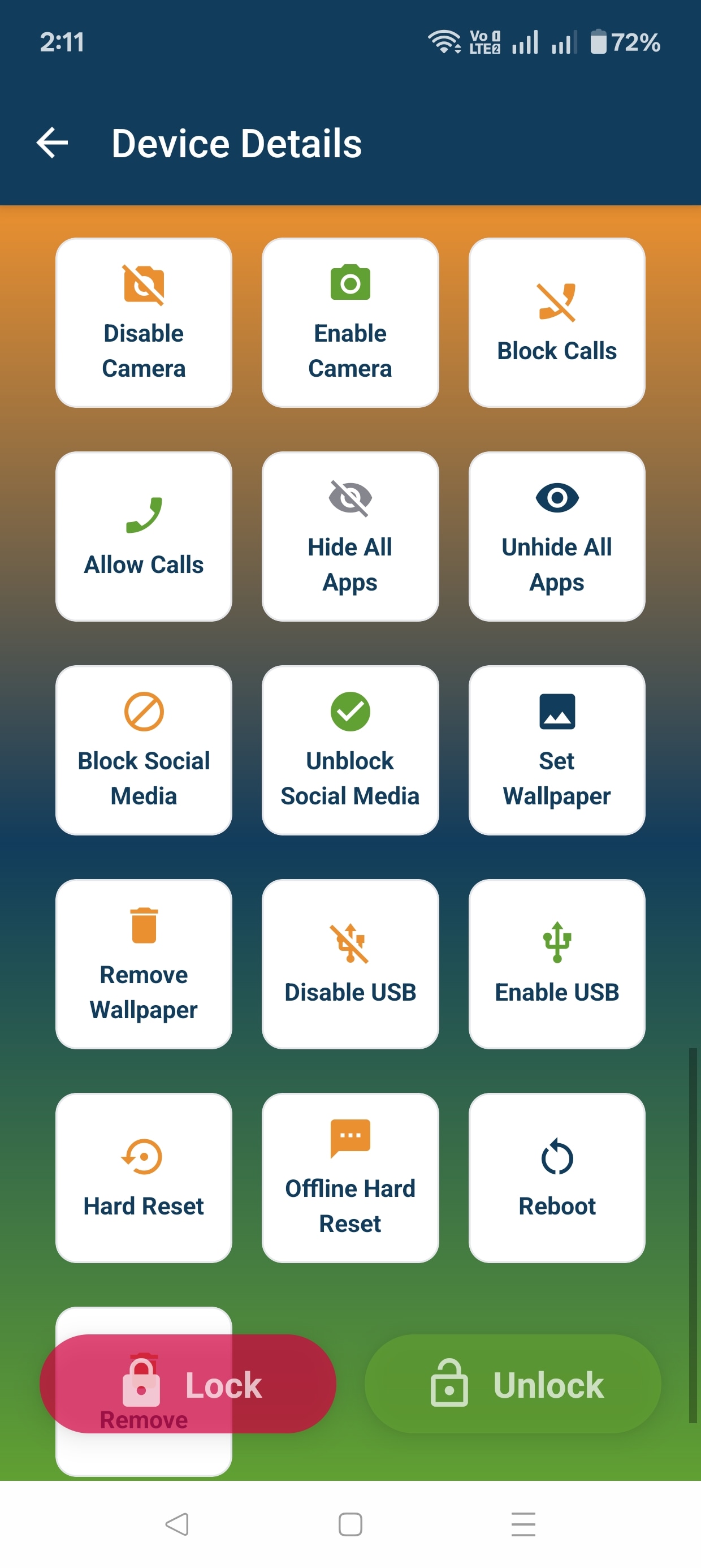Go back using the arrow in the header
Viewport: 701px width, 1568px height.
click(51, 143)
